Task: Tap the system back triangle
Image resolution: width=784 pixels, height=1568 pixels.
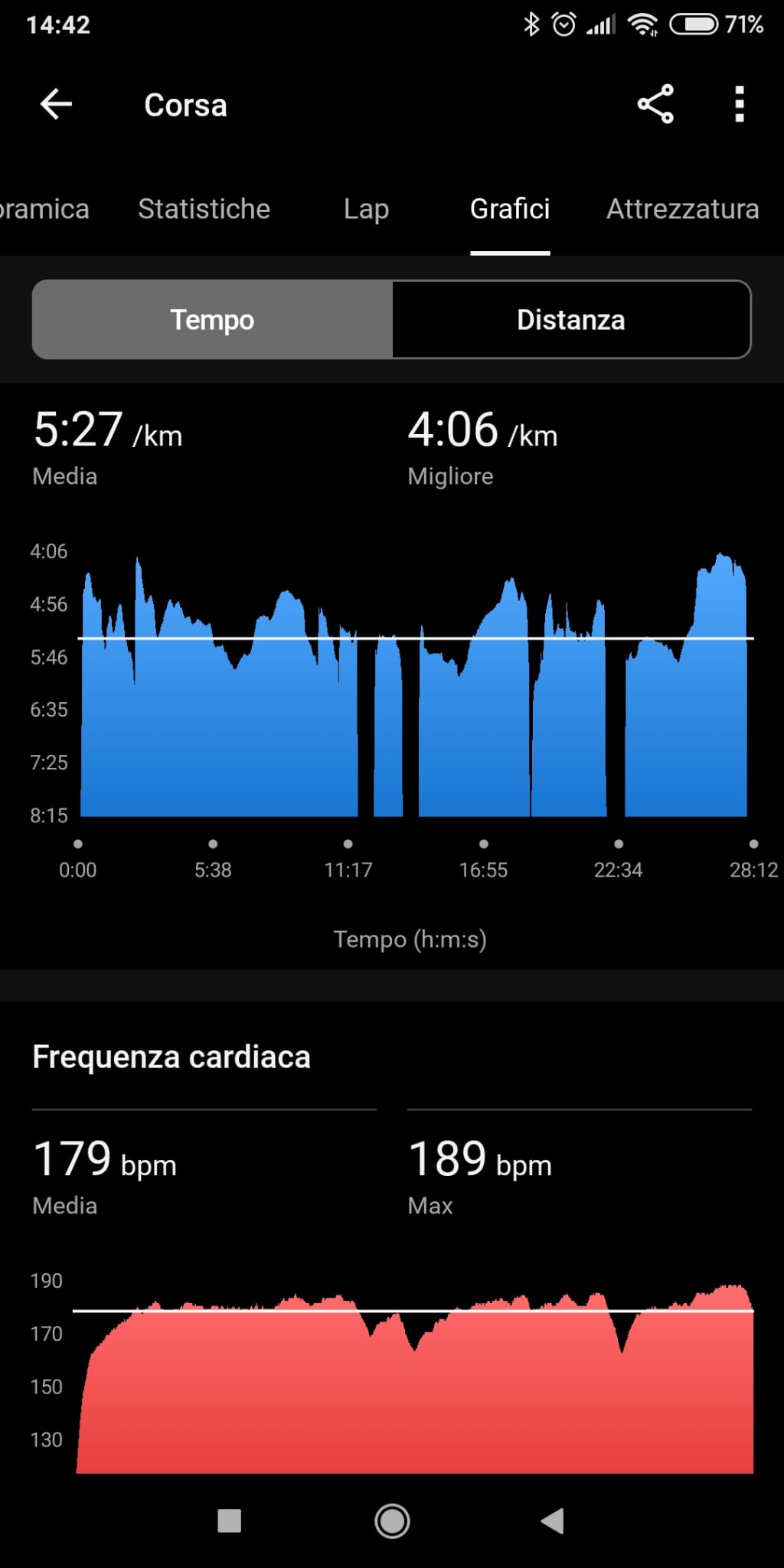Action: click(552, 1521)
